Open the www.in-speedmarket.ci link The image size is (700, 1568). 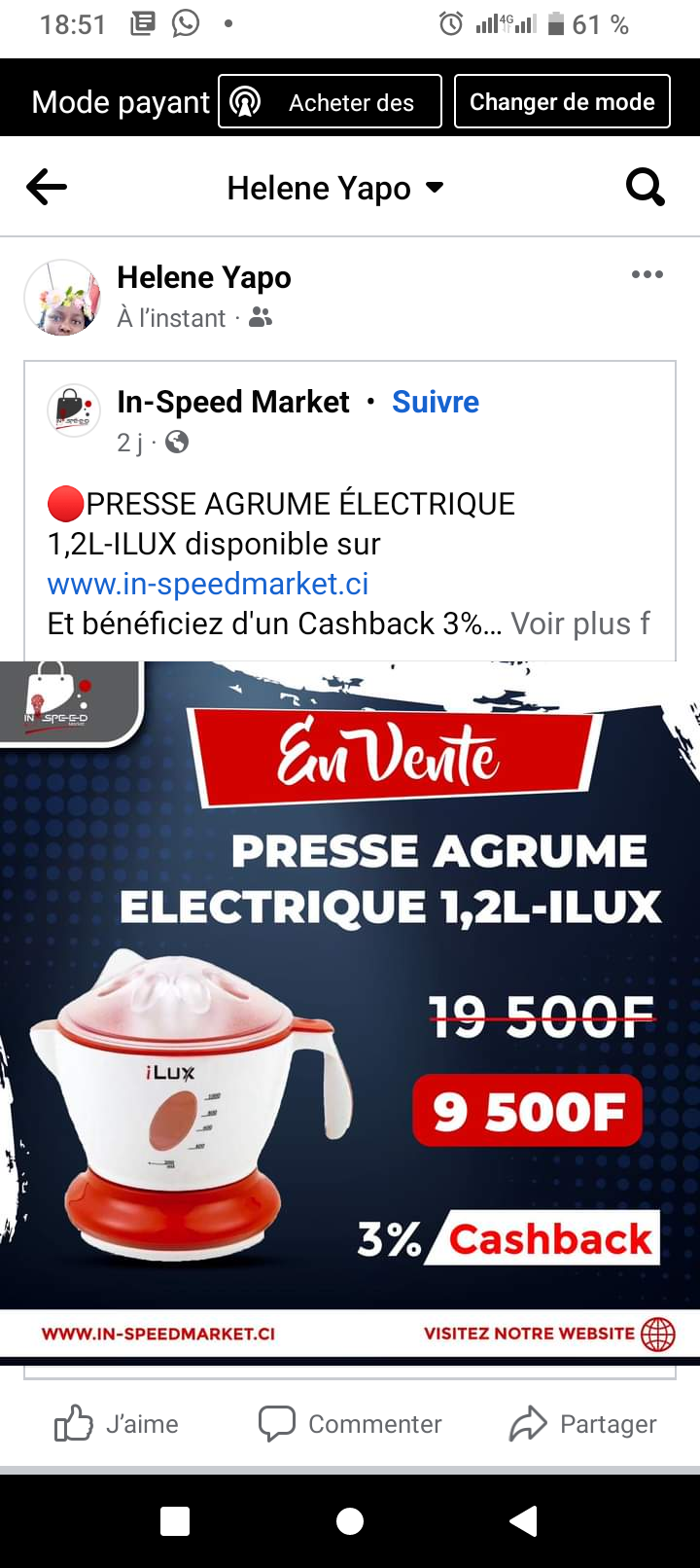(x=208, y=584)
